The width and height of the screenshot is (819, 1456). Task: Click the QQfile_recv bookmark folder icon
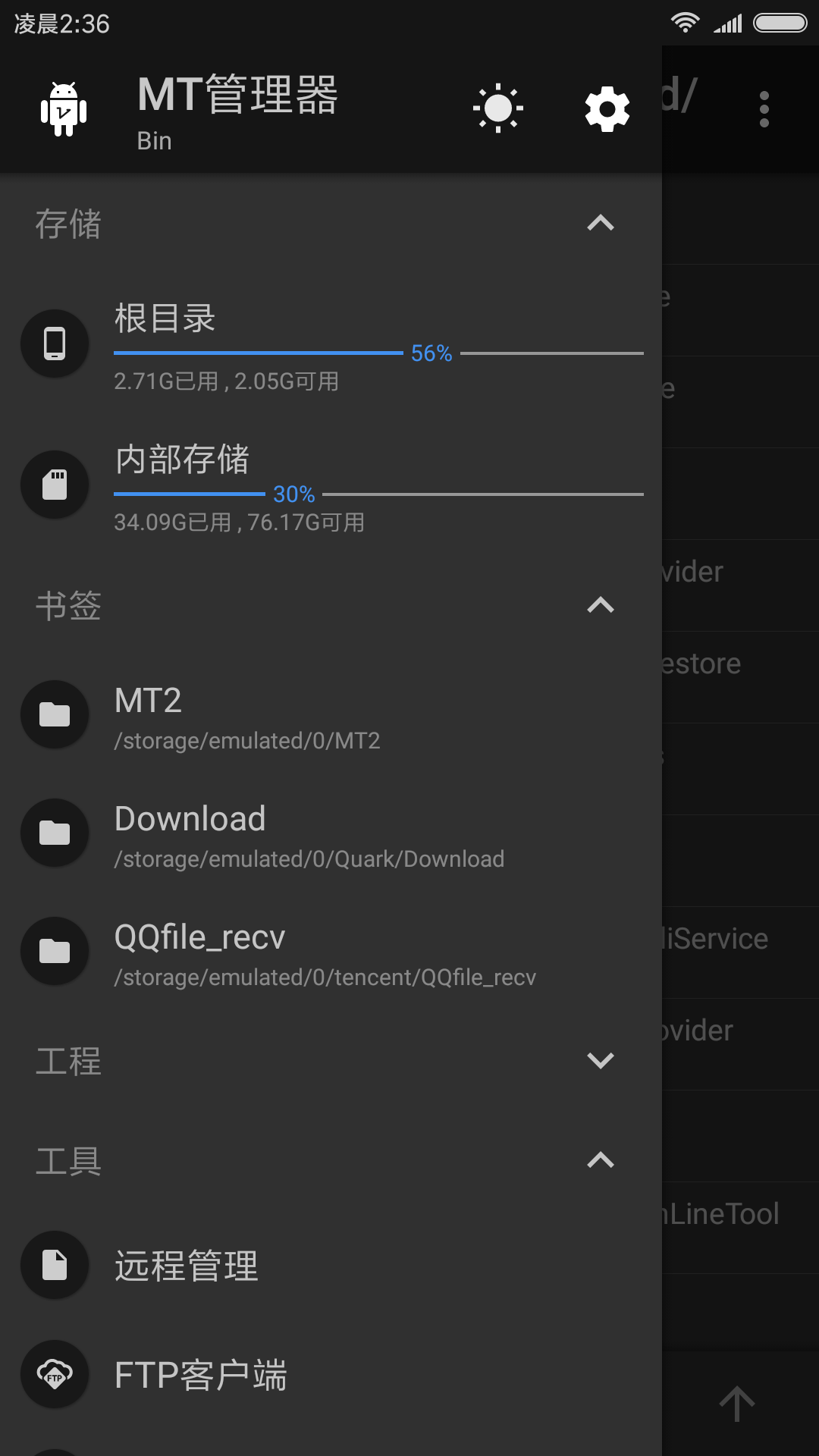(x=55, y=951)
